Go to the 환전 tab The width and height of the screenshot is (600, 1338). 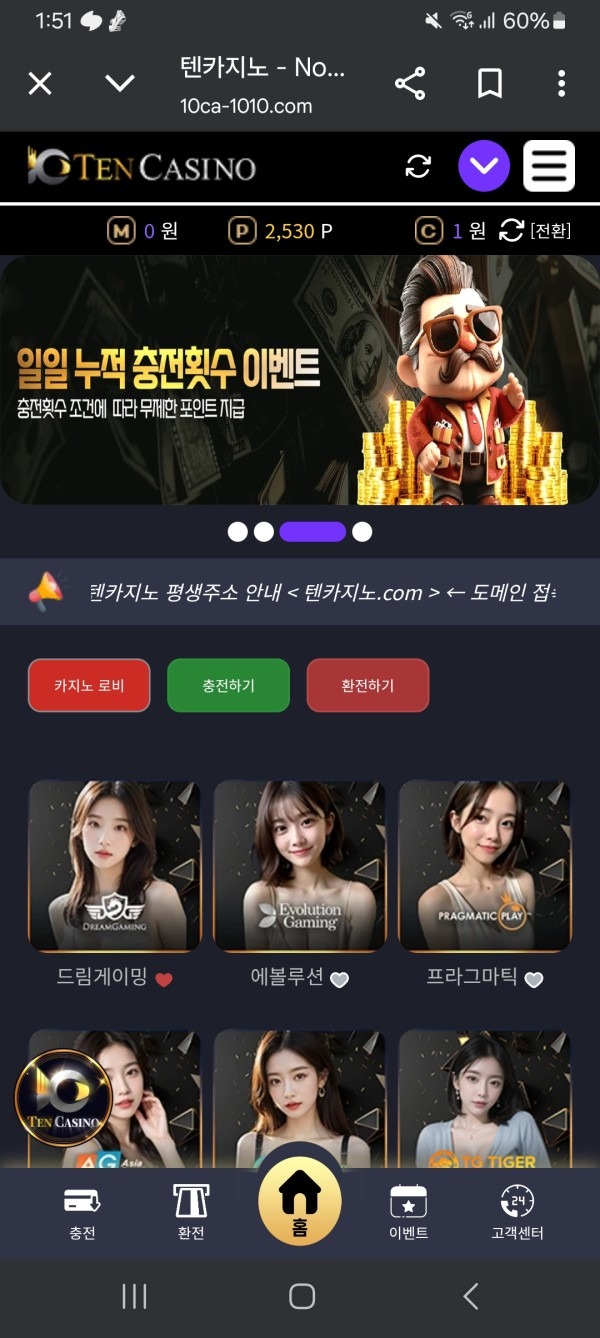pyautogui.click(x=191, y=1212)
